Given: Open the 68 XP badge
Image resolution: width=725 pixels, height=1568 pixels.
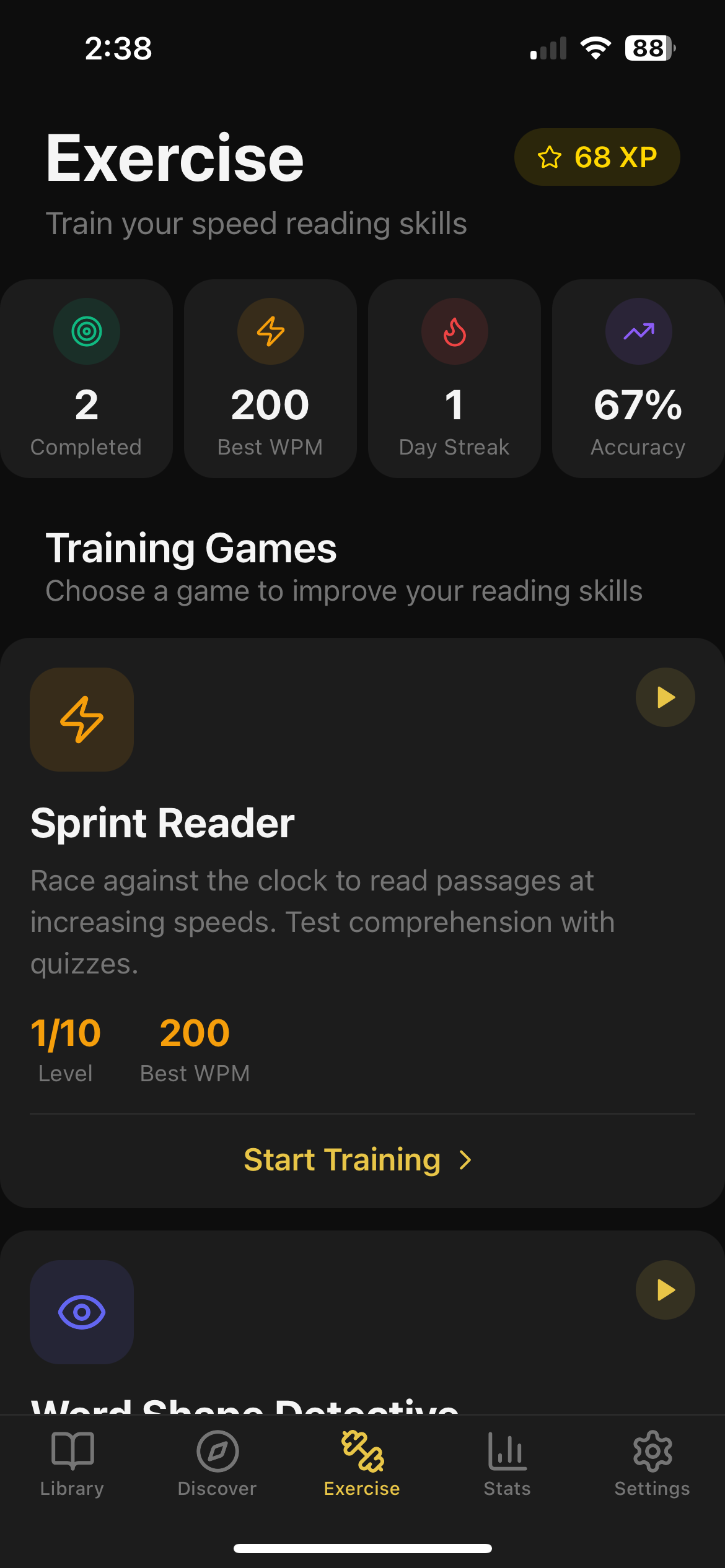Looking at the screenshot, I should point(597,157).
